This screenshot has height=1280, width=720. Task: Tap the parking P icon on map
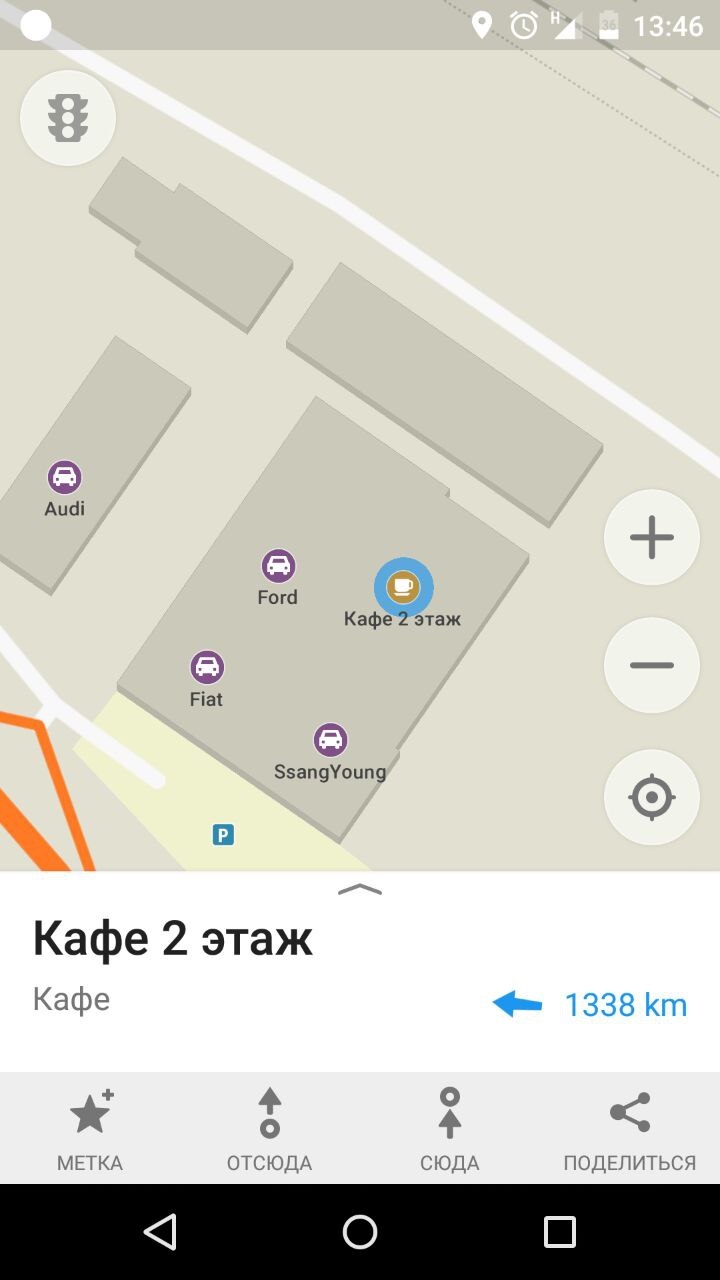coord(223,834)
